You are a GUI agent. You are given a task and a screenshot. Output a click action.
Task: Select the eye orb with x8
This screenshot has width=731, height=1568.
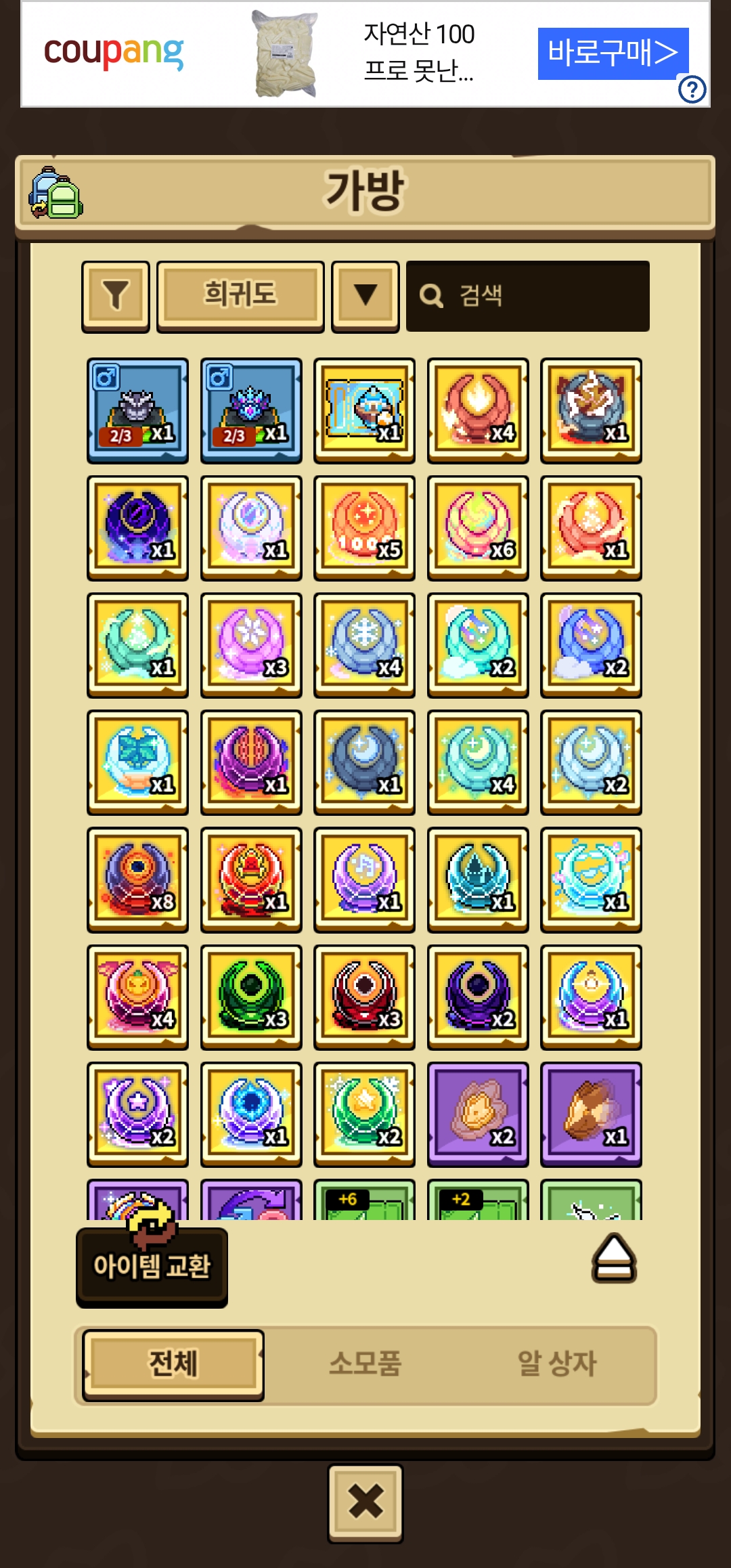(x=137, y=879)
